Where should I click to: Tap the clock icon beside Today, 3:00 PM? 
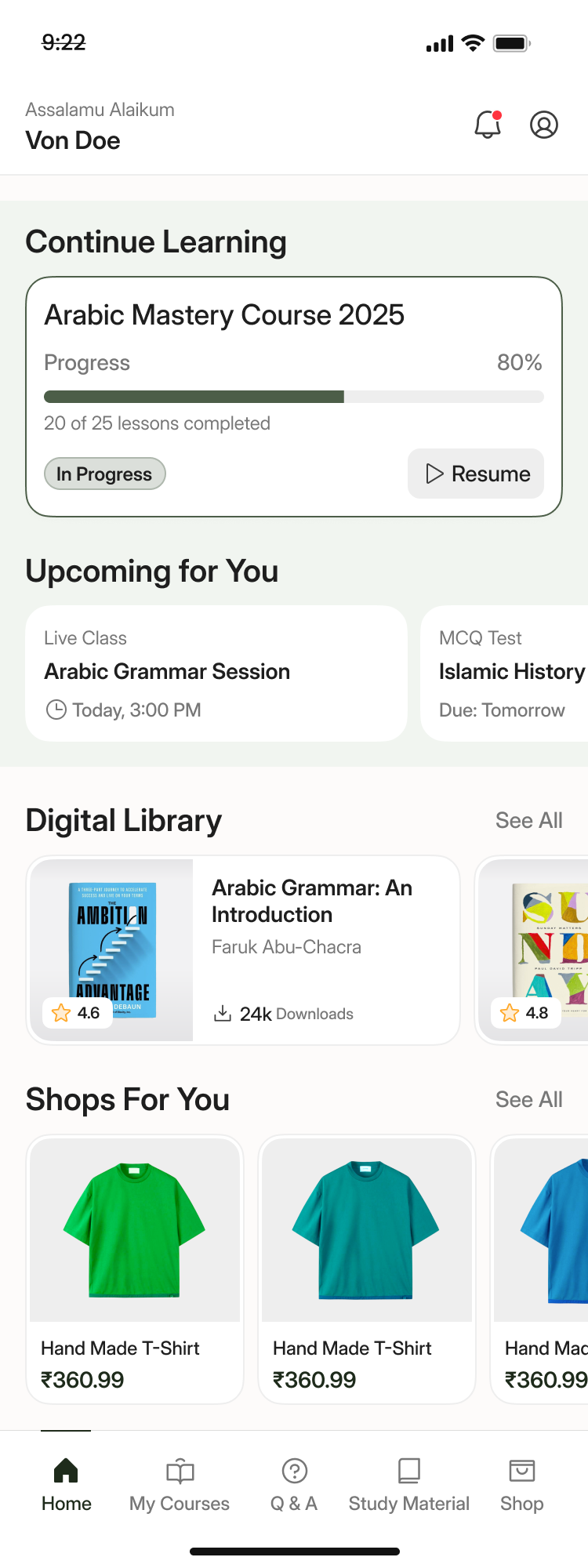click(x=56, y=710)
